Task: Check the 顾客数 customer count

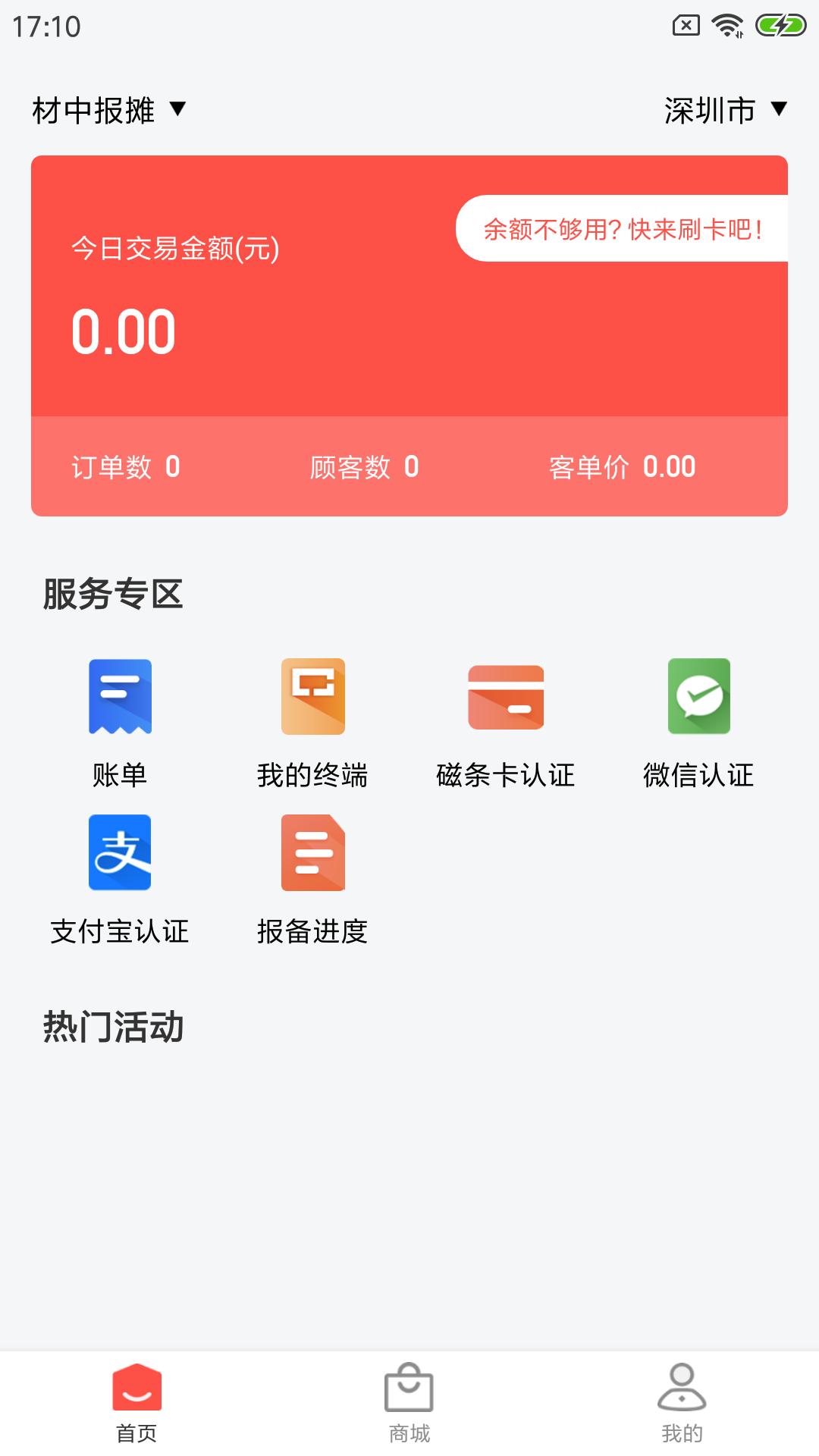Action: pos(362,467)
